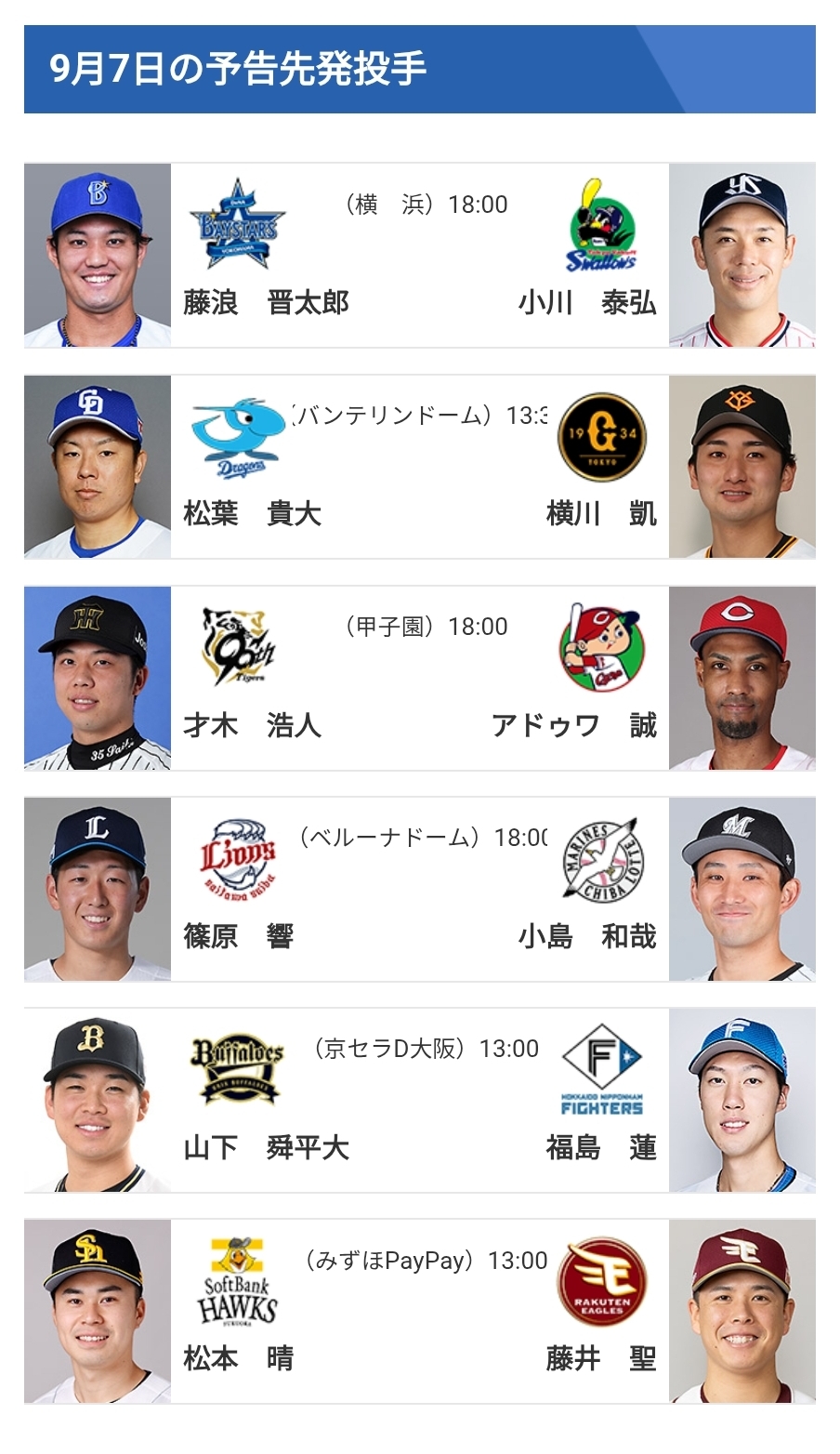Open the Dragons vs Giants matchup card
Image resolution: width=840 pixels, height=1454 pixels.
(x=420, y=467)
